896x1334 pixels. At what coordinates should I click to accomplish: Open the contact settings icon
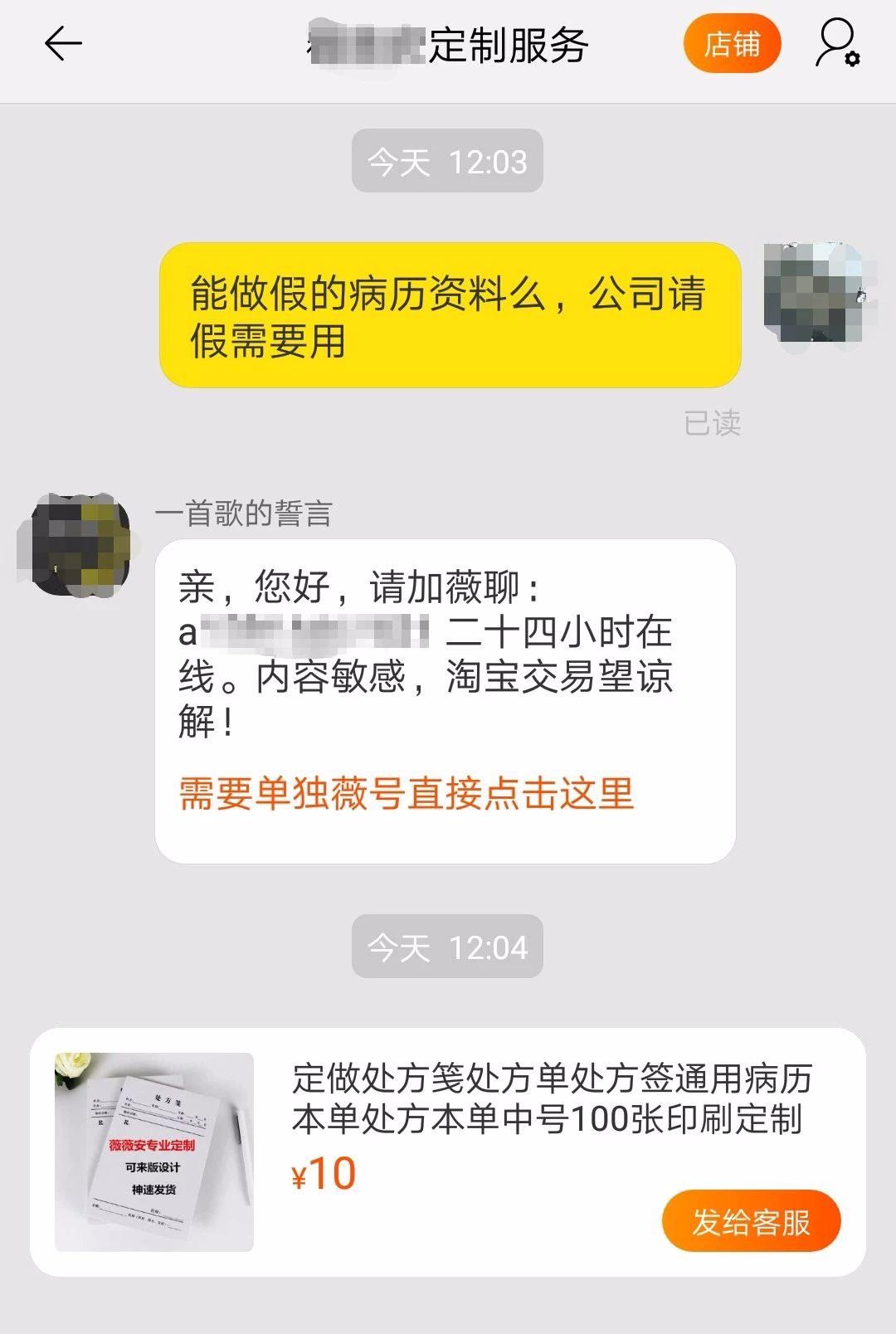pyautogui.click(x=836, y=44)
